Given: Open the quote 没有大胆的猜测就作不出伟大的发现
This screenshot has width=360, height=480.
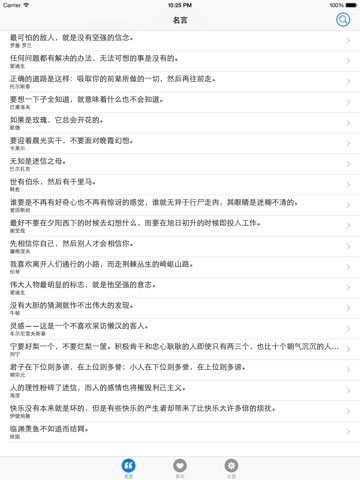Looking at the screenshot, I should point(180,309).
